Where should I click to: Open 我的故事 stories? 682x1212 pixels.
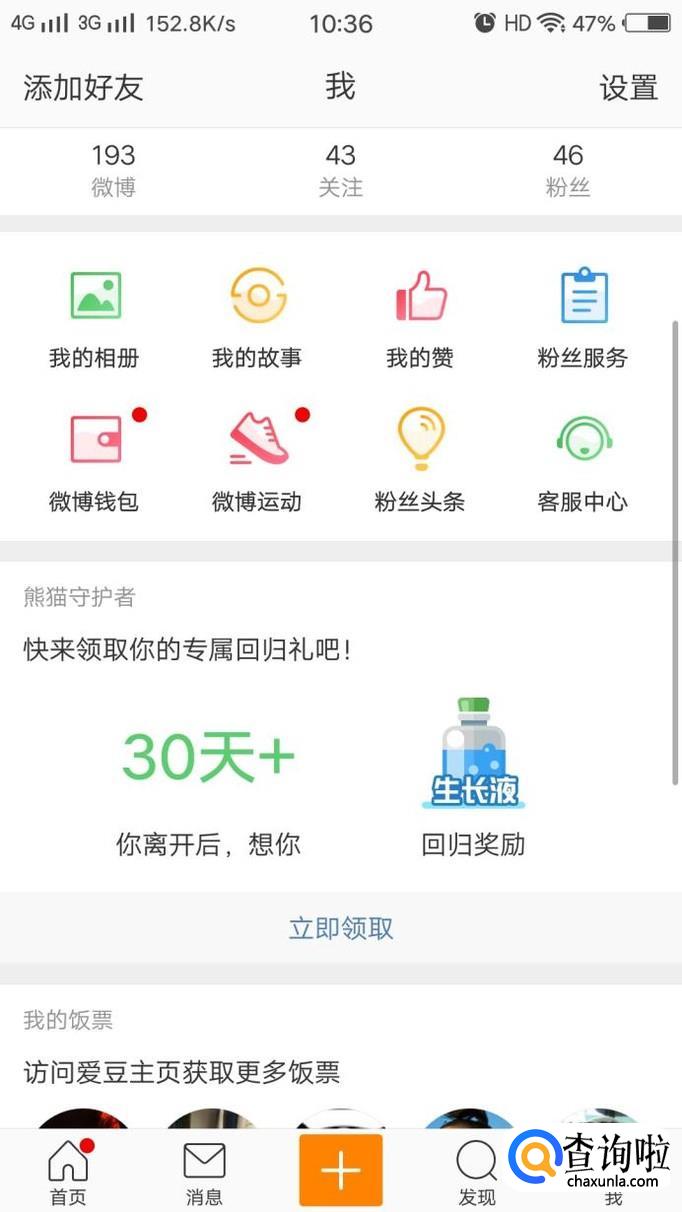tap(258, 317)
